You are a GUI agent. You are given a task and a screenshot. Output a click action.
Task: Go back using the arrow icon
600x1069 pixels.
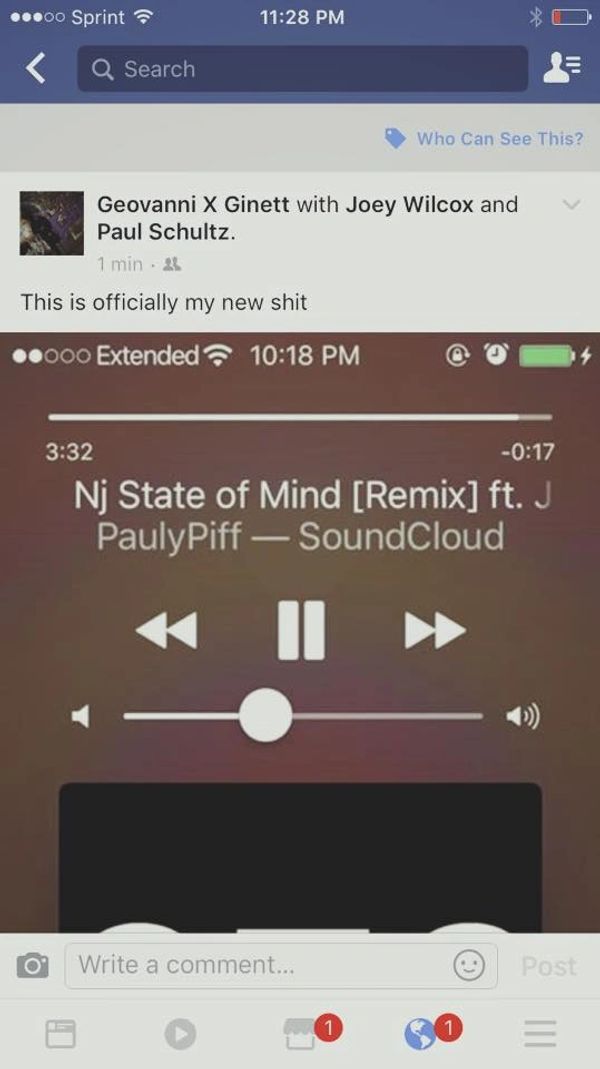pos(36,68)
